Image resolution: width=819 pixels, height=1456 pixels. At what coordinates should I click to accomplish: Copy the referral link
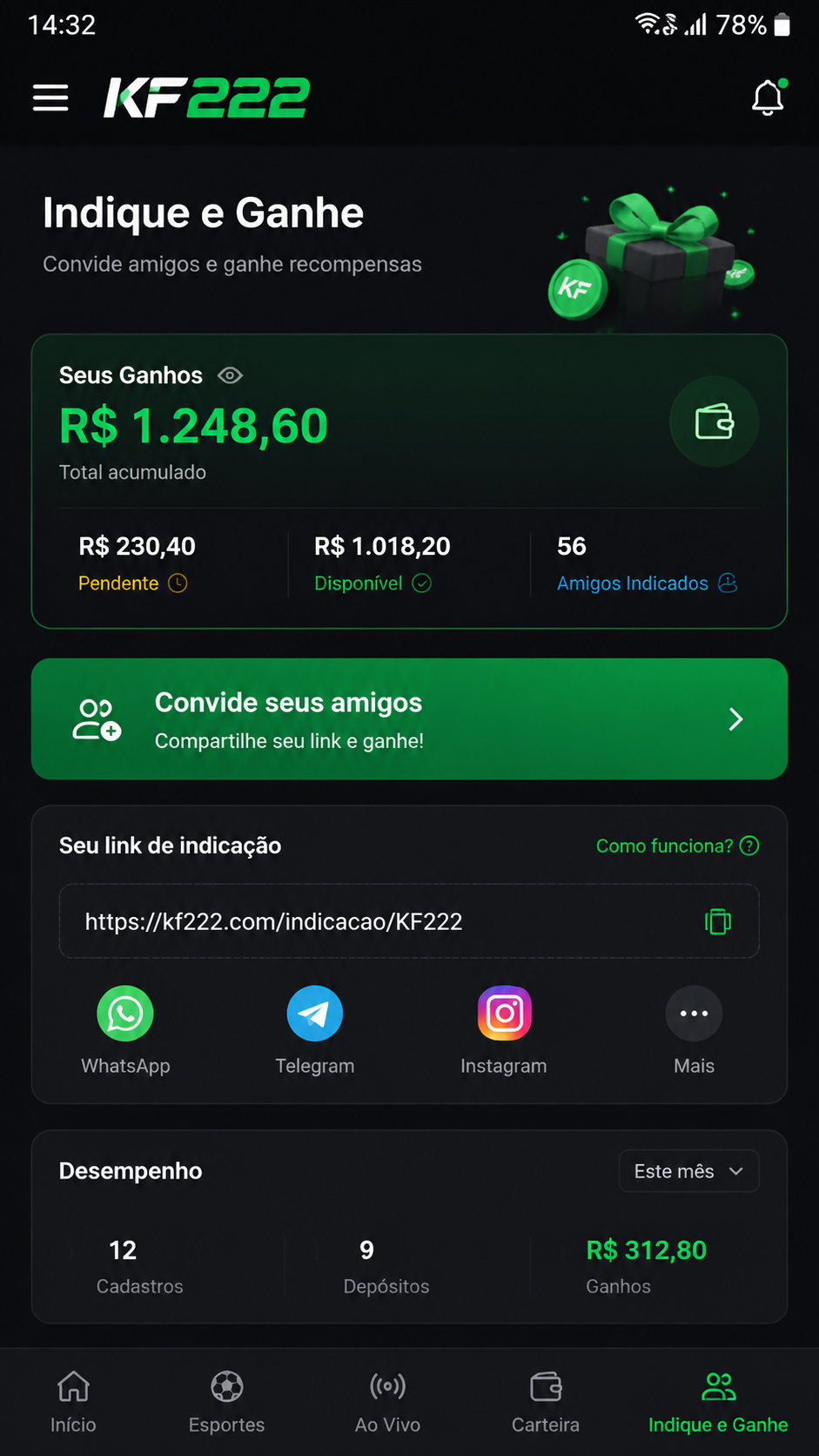click(x=717, y=921)
